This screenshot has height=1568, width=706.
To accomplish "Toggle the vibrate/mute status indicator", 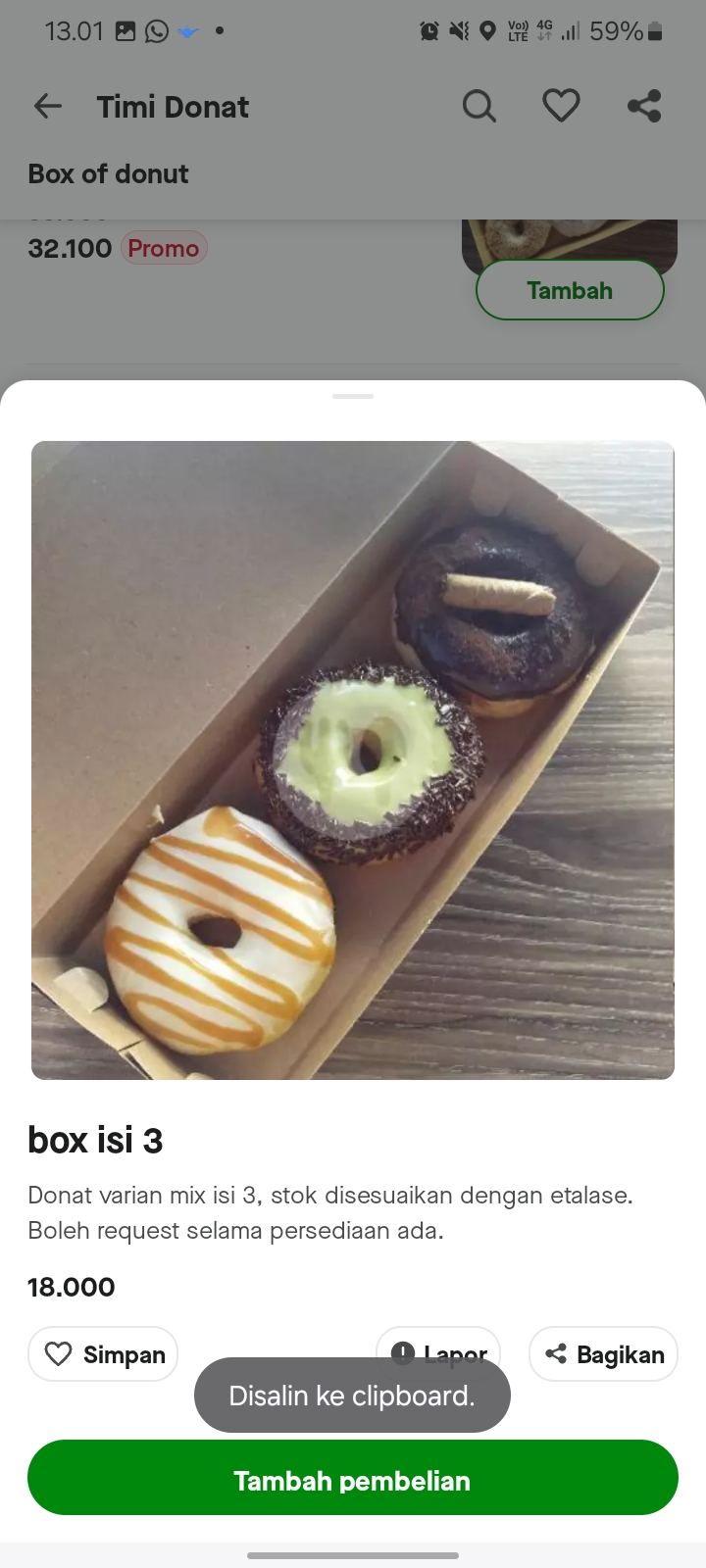I will [x=457, y=30].
